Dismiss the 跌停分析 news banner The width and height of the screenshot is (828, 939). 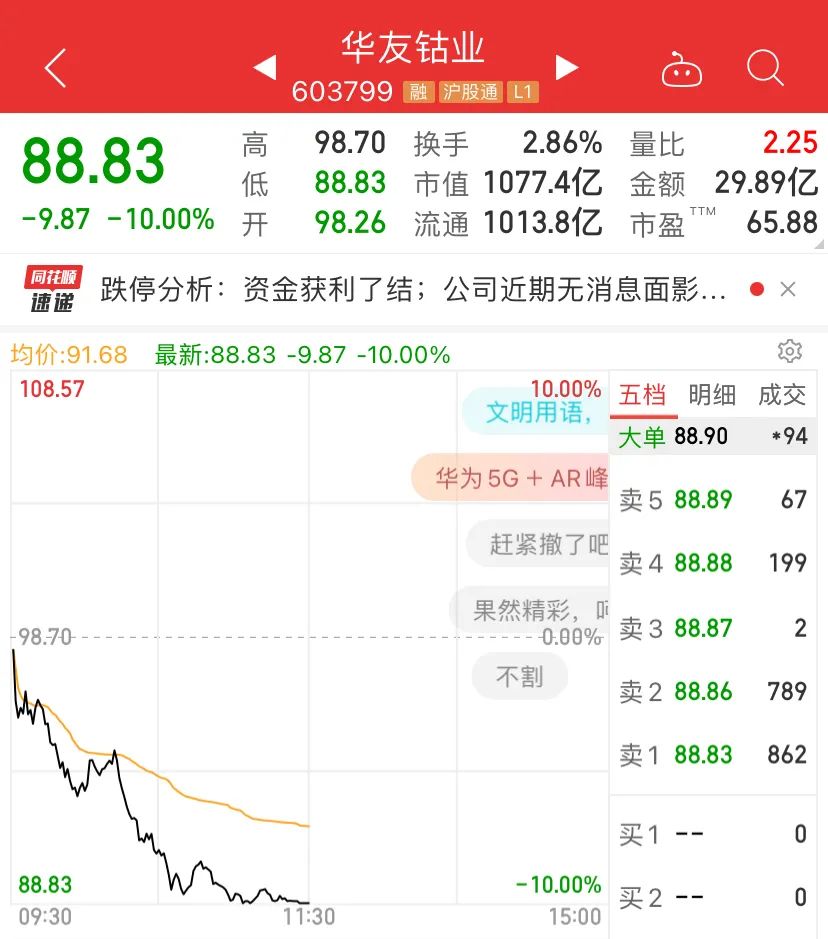(788, 290)
